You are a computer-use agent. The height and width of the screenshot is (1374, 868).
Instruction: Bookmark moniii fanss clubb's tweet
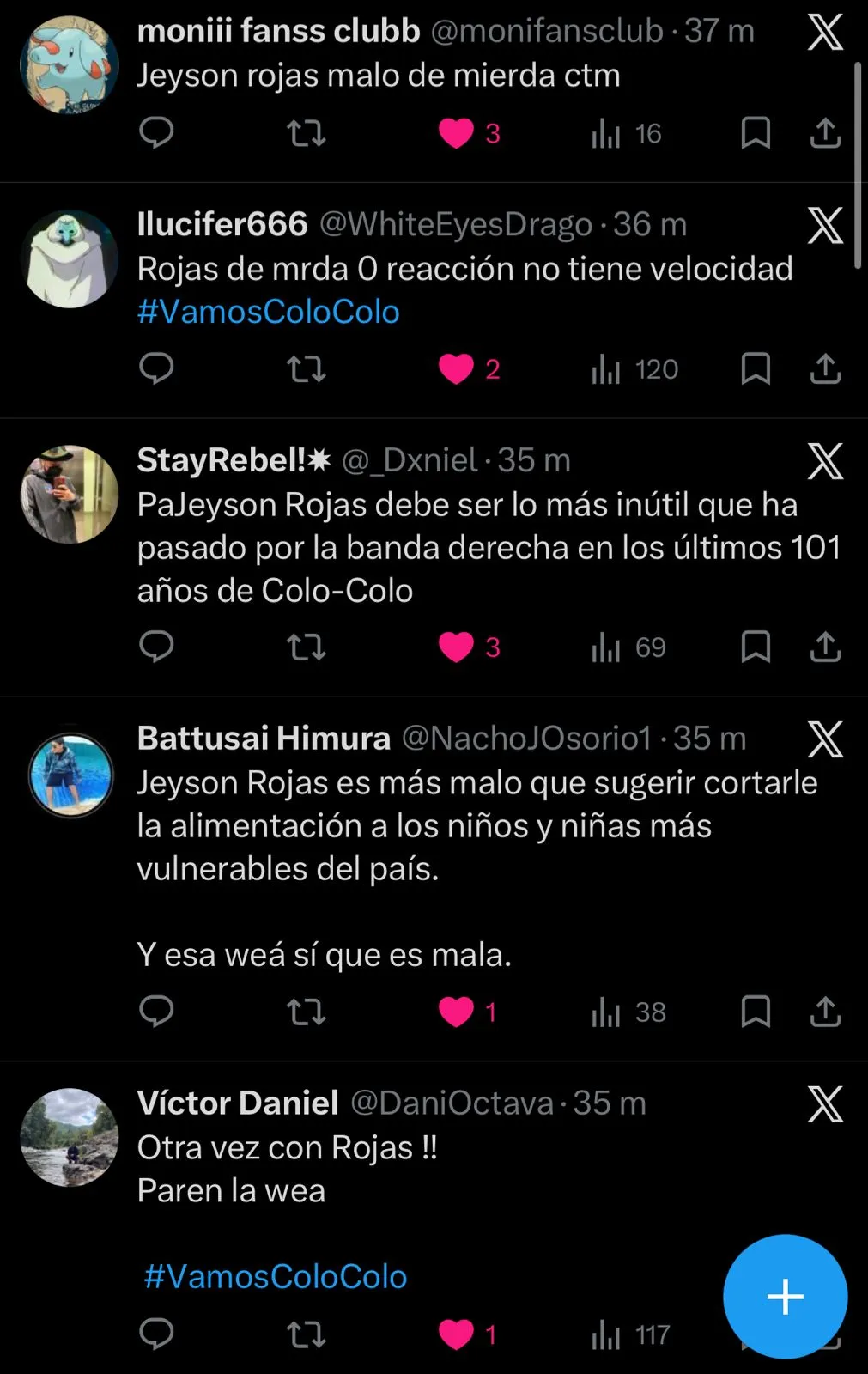(756, 133)
